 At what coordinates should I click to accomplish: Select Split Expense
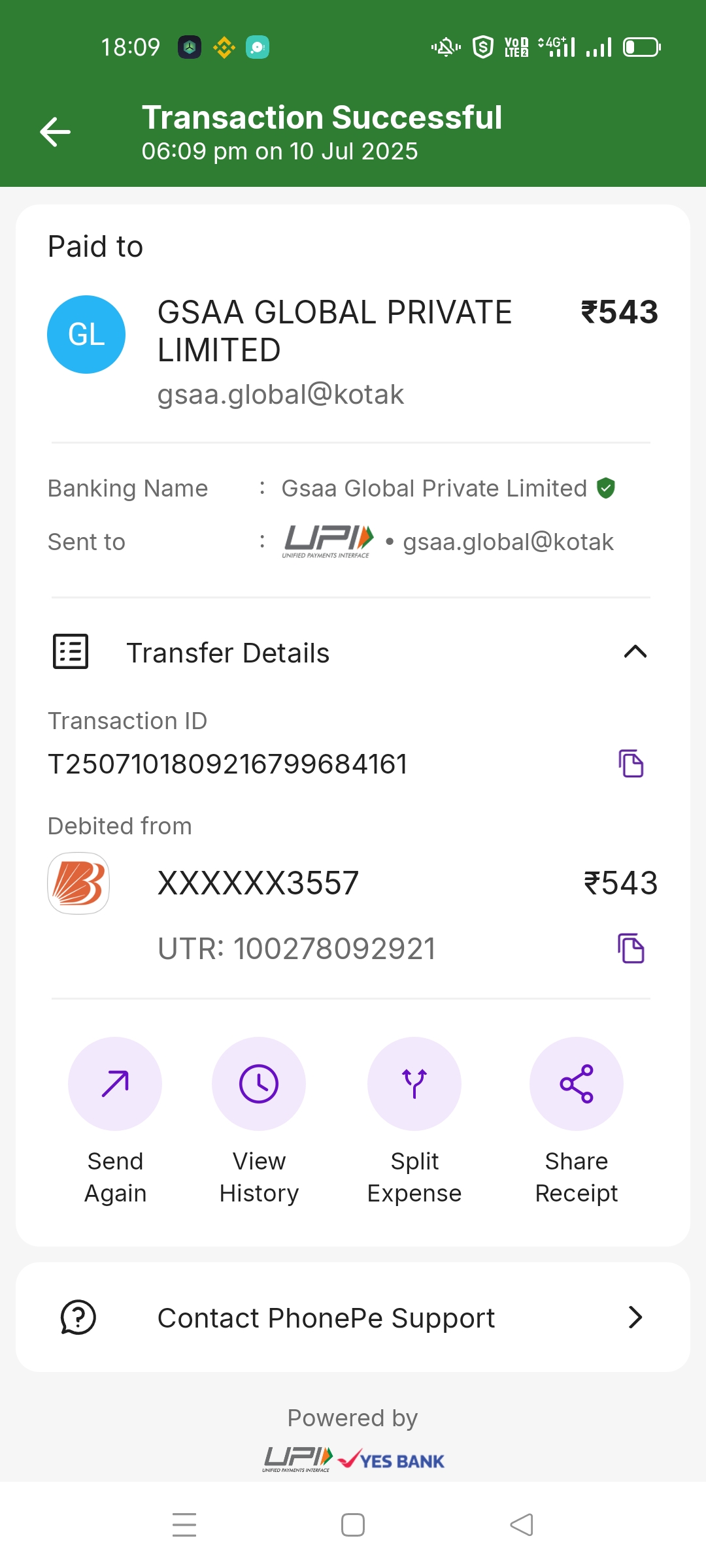coord(414,1084)
